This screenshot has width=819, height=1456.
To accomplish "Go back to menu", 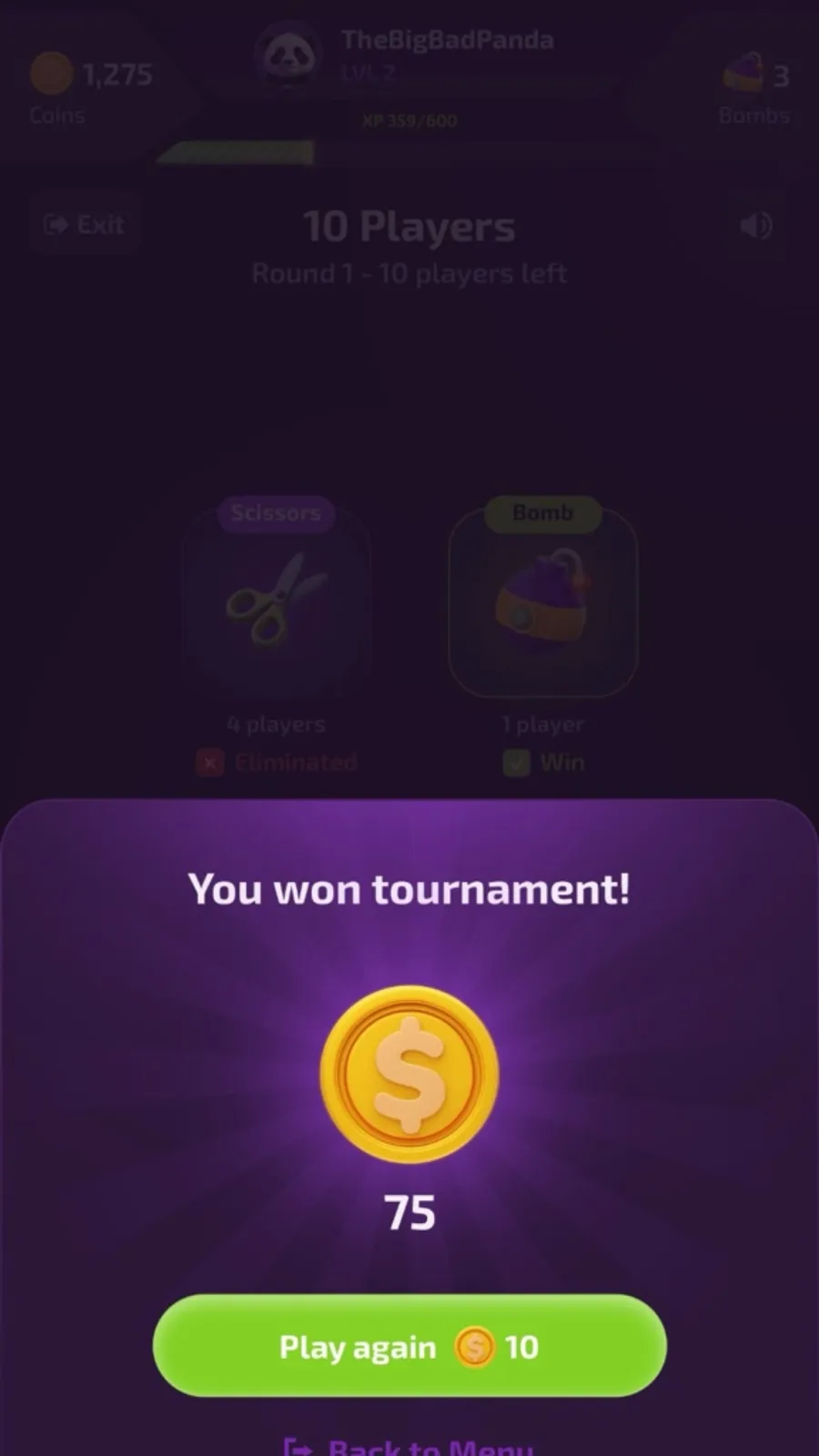I will click(409, 1445).
